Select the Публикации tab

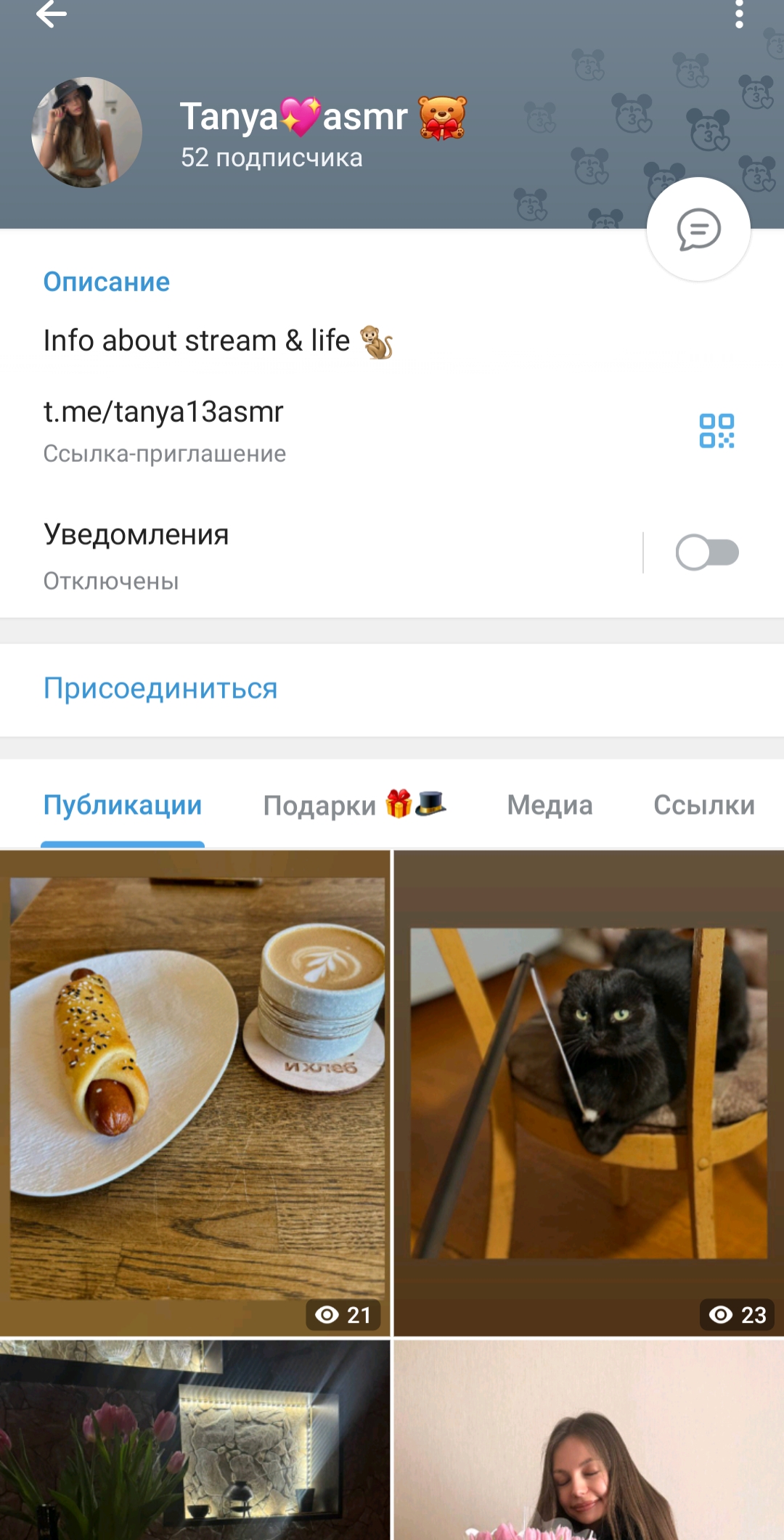(123, 804)
